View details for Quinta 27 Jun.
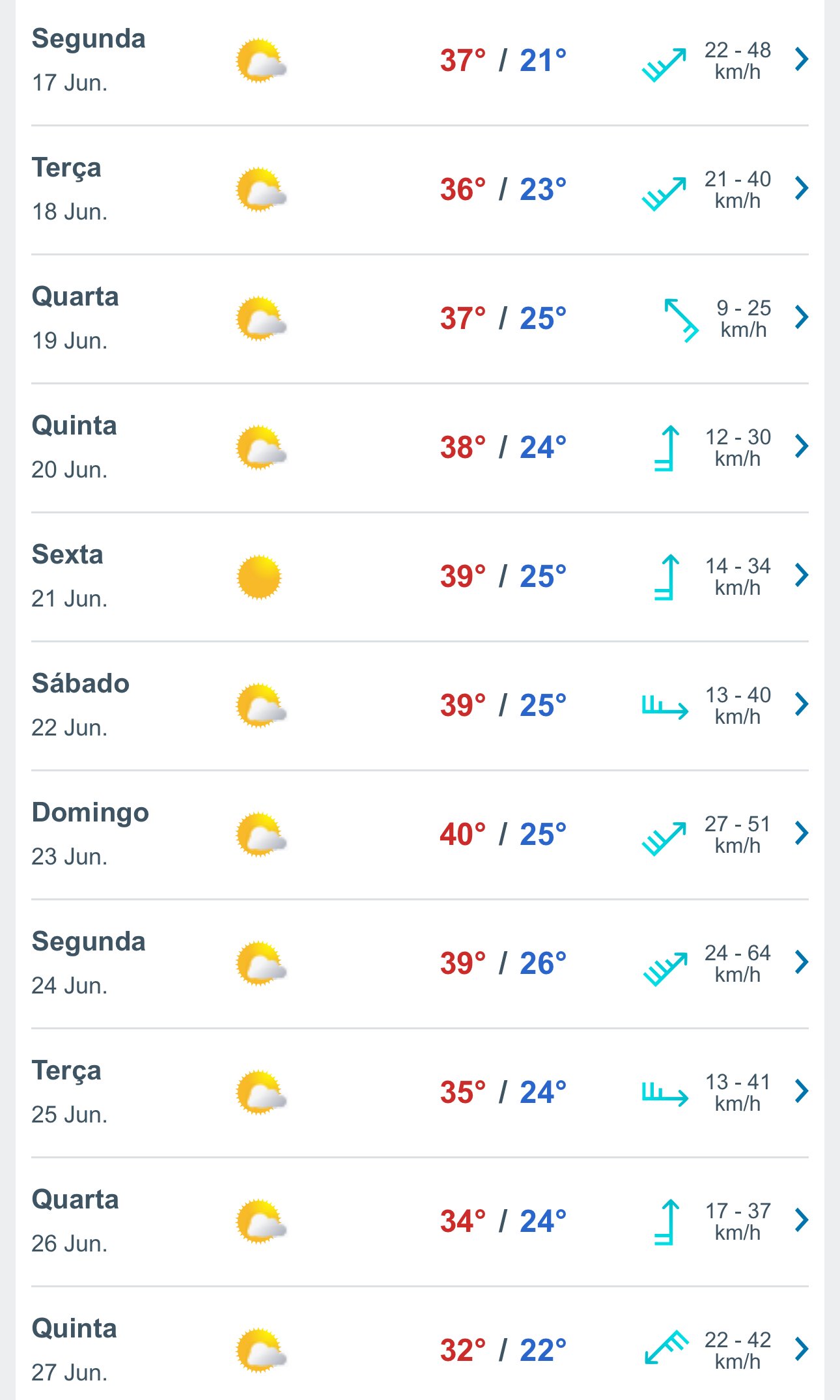840x1400 pixels. [420, 1344]
